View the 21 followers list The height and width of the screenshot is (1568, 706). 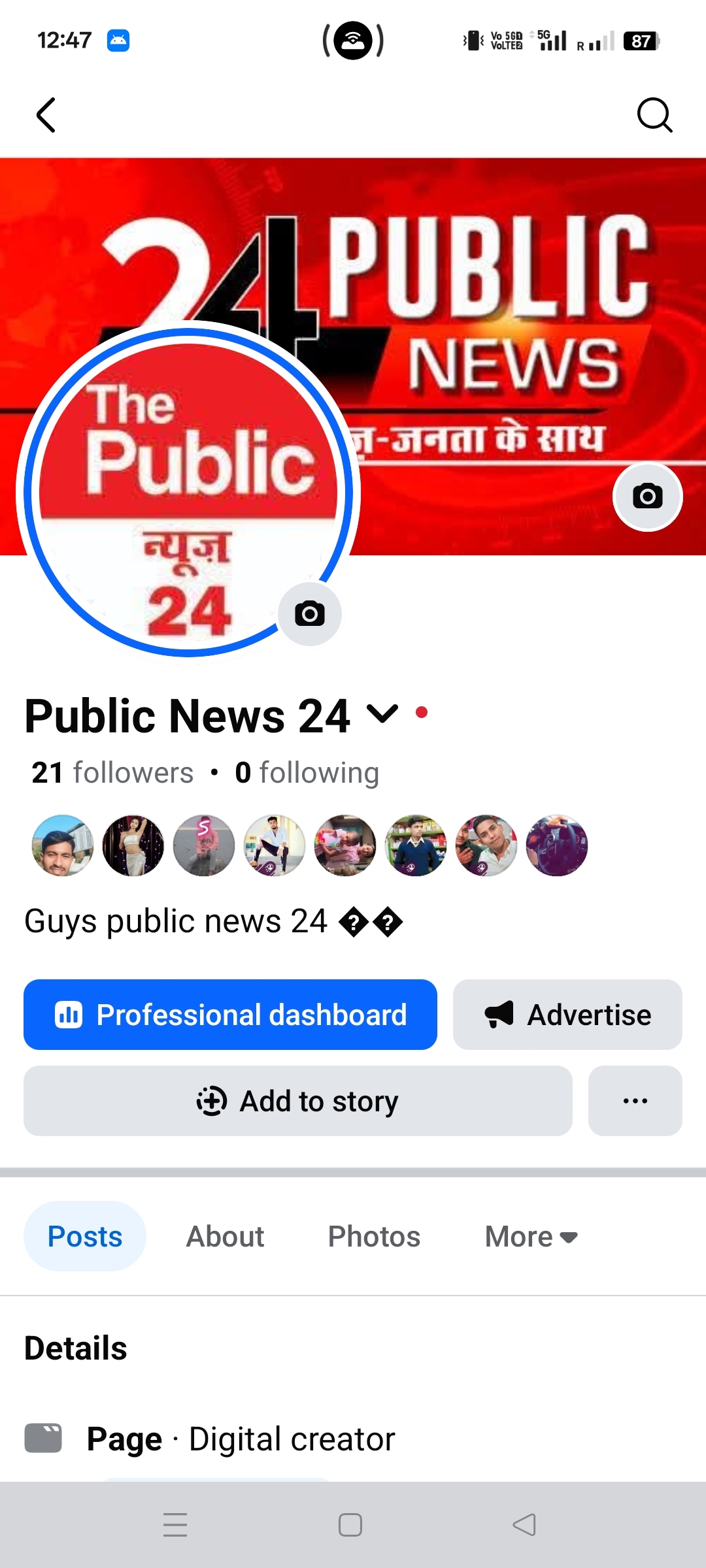(x=112, y=773)
